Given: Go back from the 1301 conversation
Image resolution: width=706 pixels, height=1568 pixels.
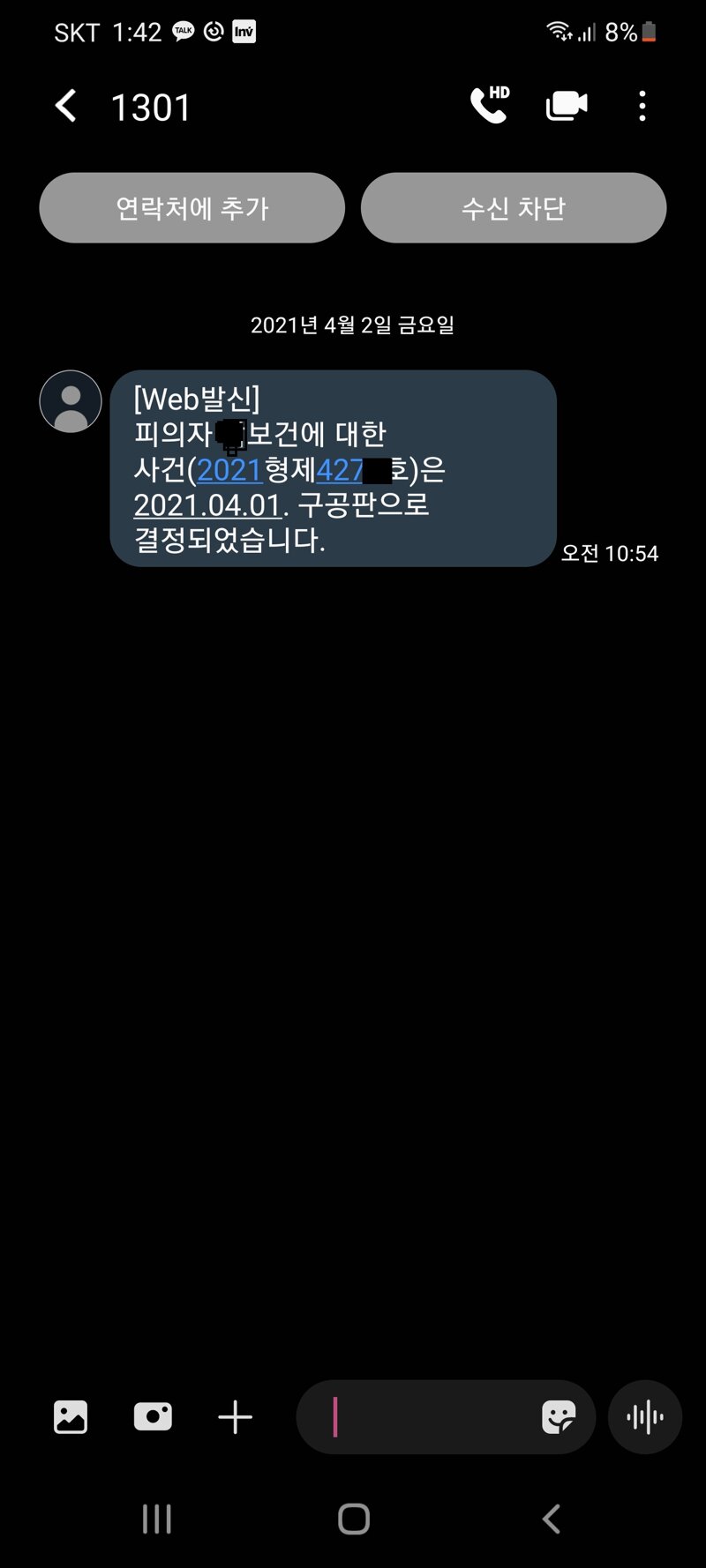Looking at the screenshot, I should coord(66,107).
